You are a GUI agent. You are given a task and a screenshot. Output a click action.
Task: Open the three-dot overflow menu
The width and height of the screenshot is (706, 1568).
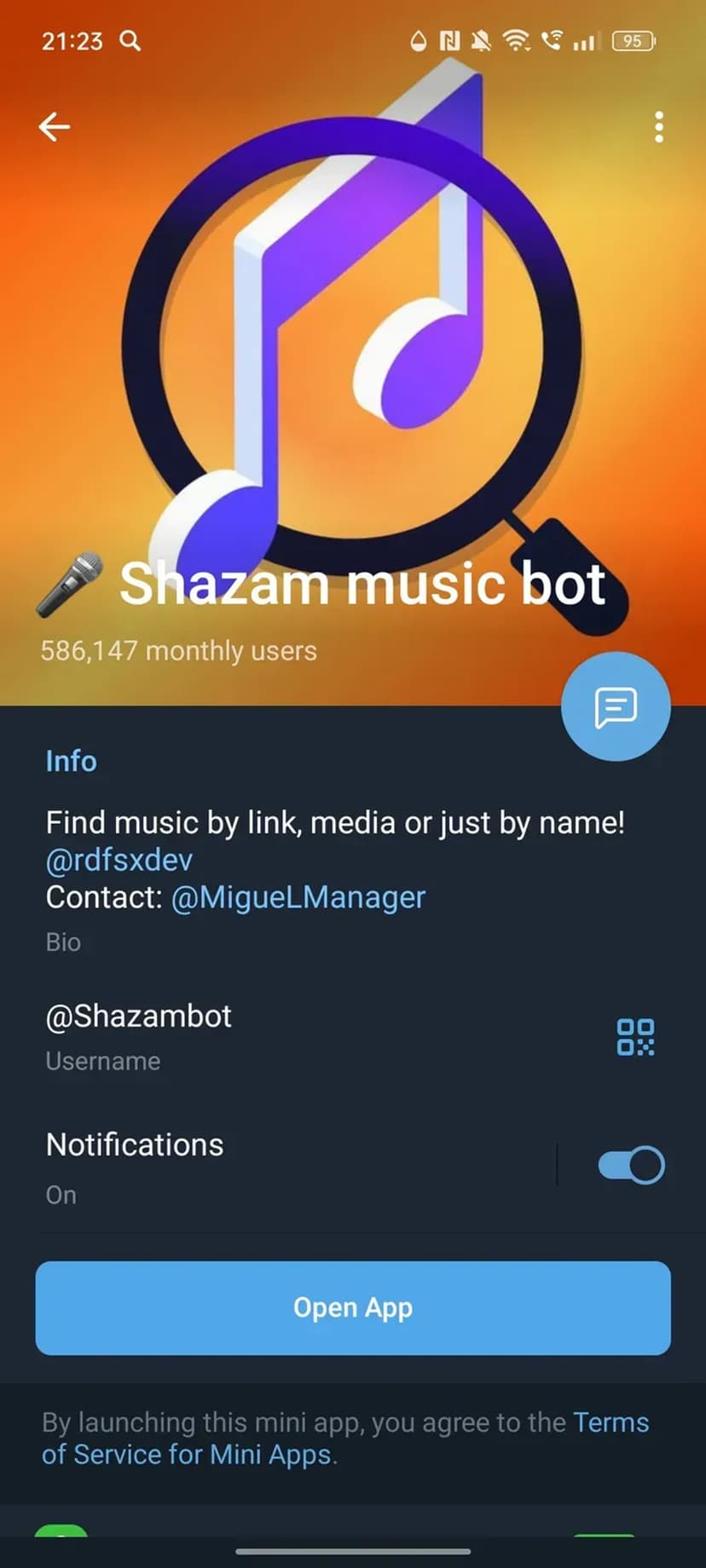(x=658, y=127)
